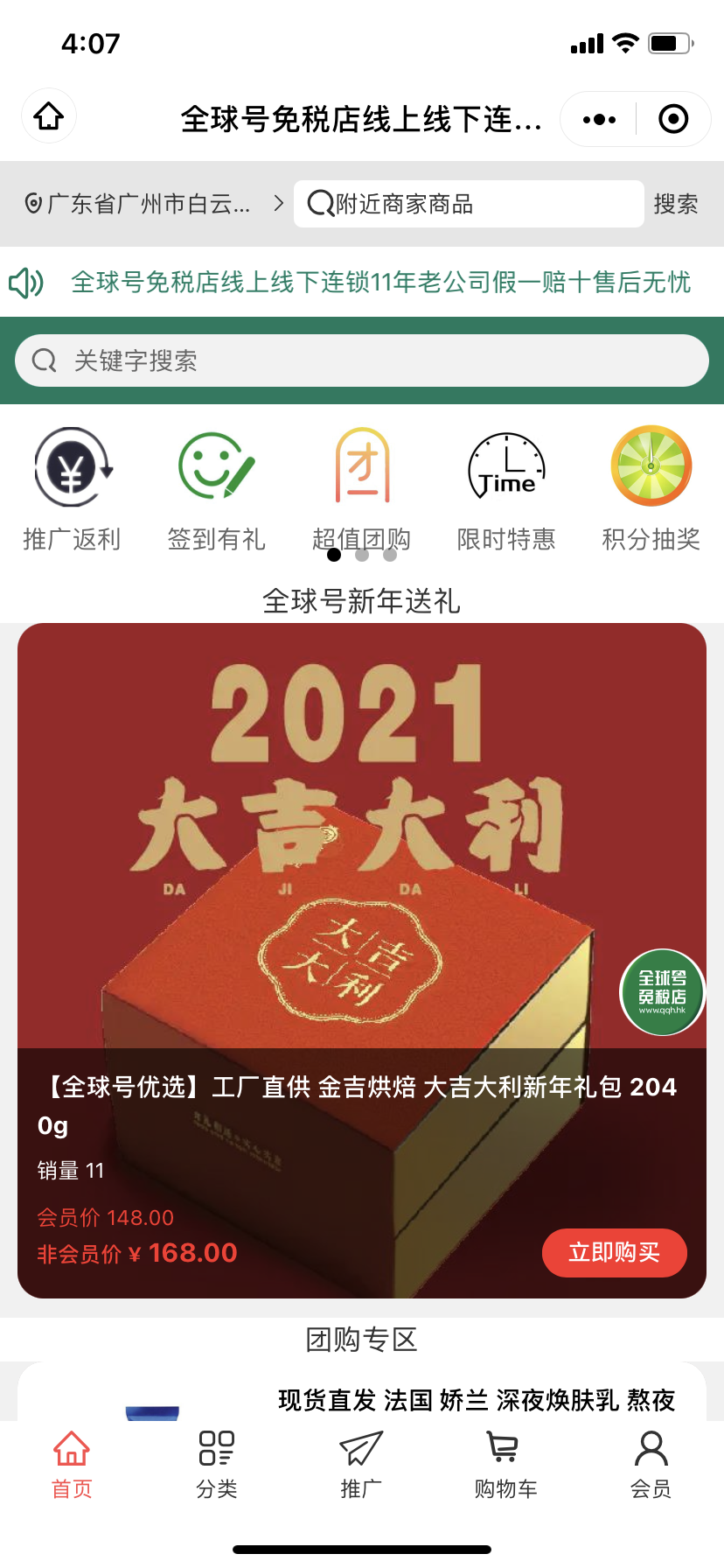Open 推广返利
The width and height of the screenshot is (724, 1568).
pyautogui.click(x=72, y=489)
